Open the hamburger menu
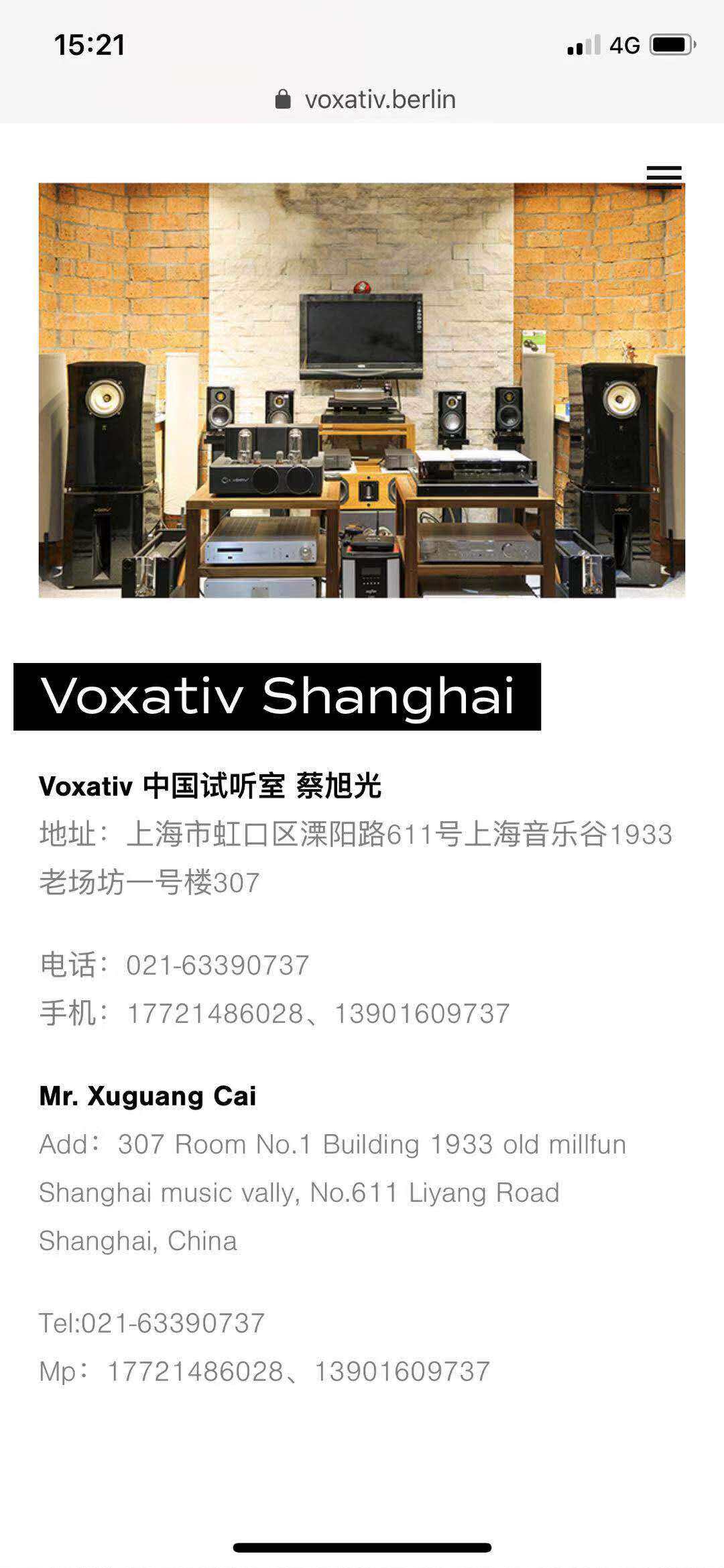This screenshot has height=1568, width=724. coord(664,176)
